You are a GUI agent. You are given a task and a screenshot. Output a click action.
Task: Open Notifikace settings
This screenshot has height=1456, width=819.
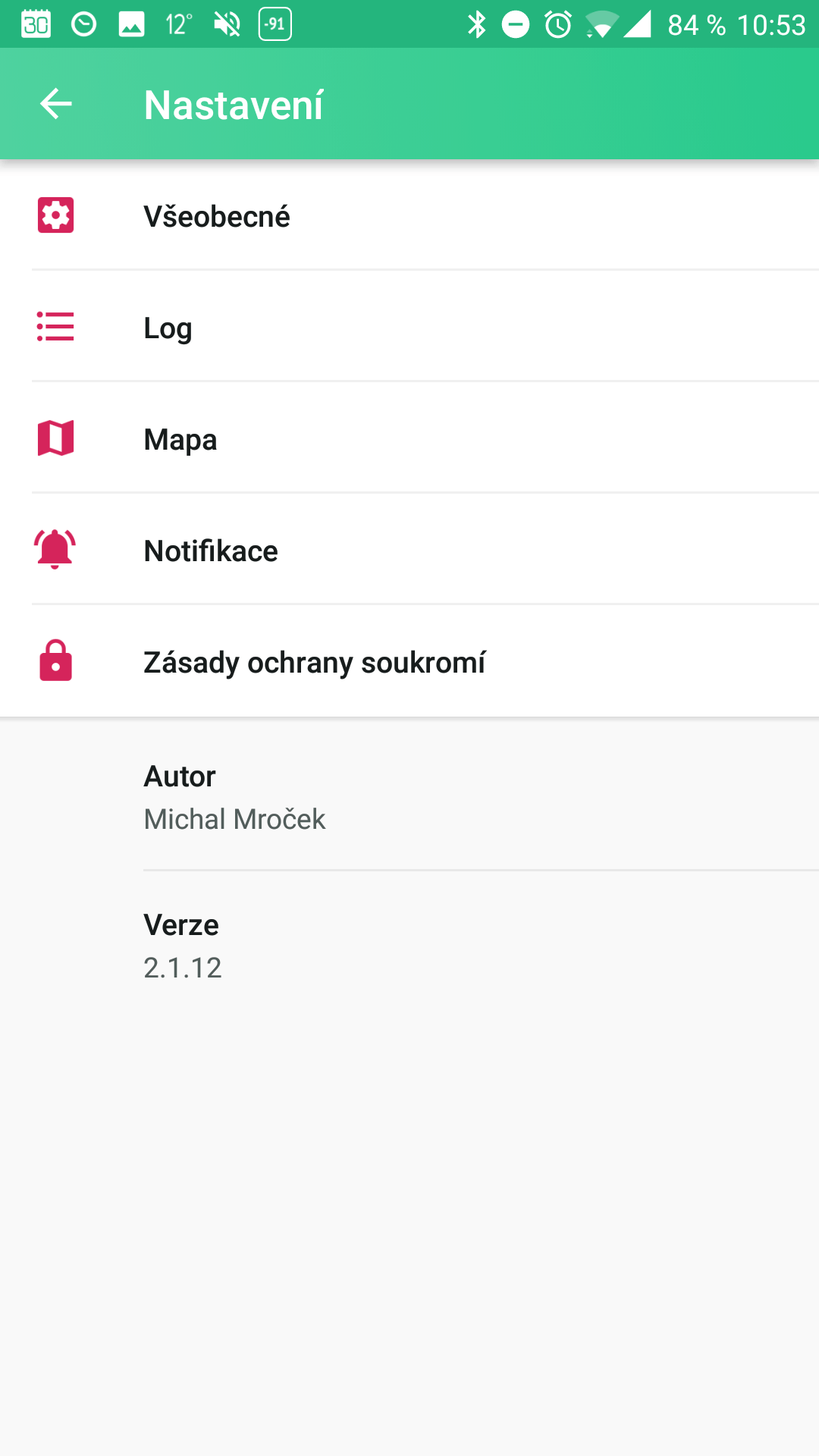[x=409, y=550]
